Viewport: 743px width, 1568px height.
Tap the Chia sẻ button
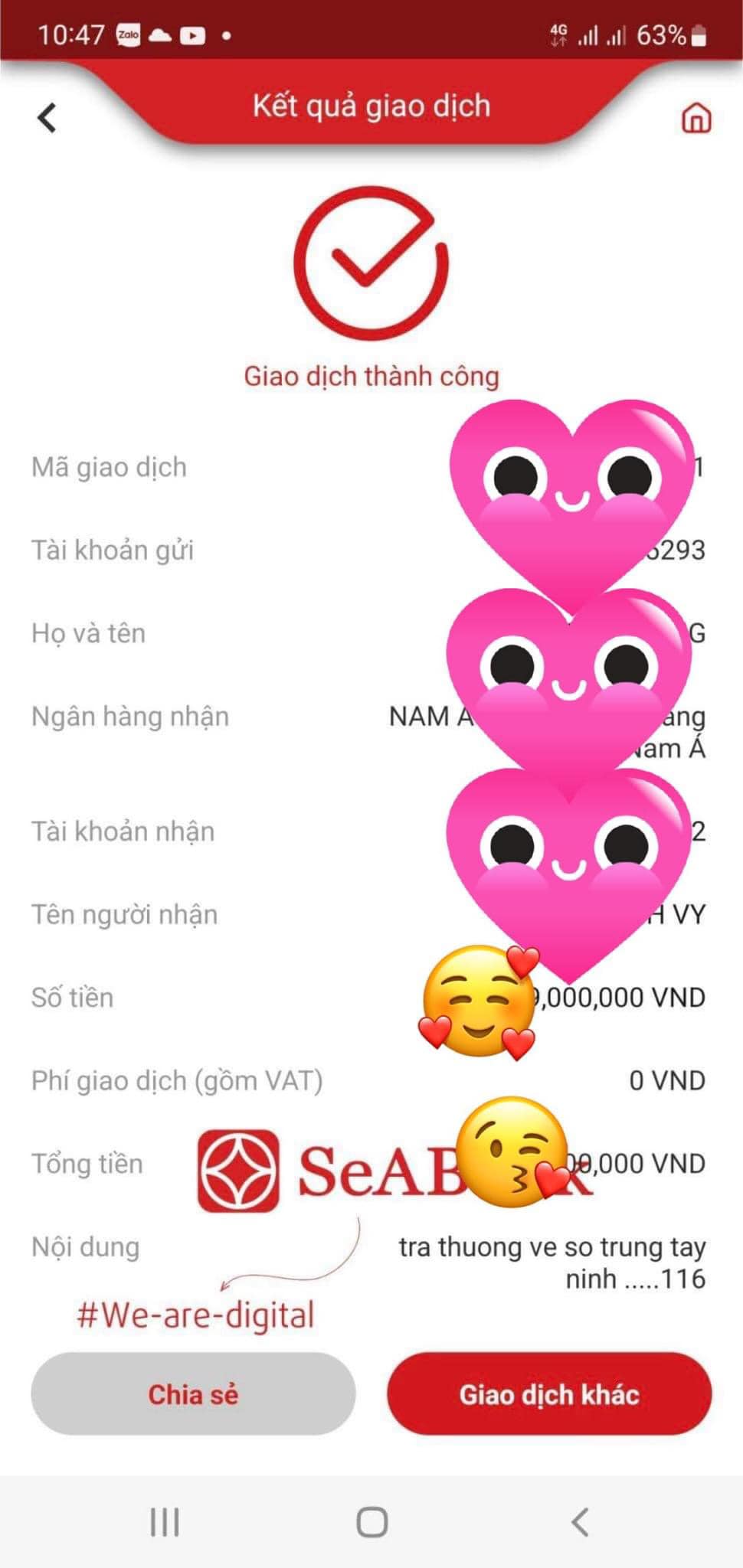click(x=193, y=1393)
